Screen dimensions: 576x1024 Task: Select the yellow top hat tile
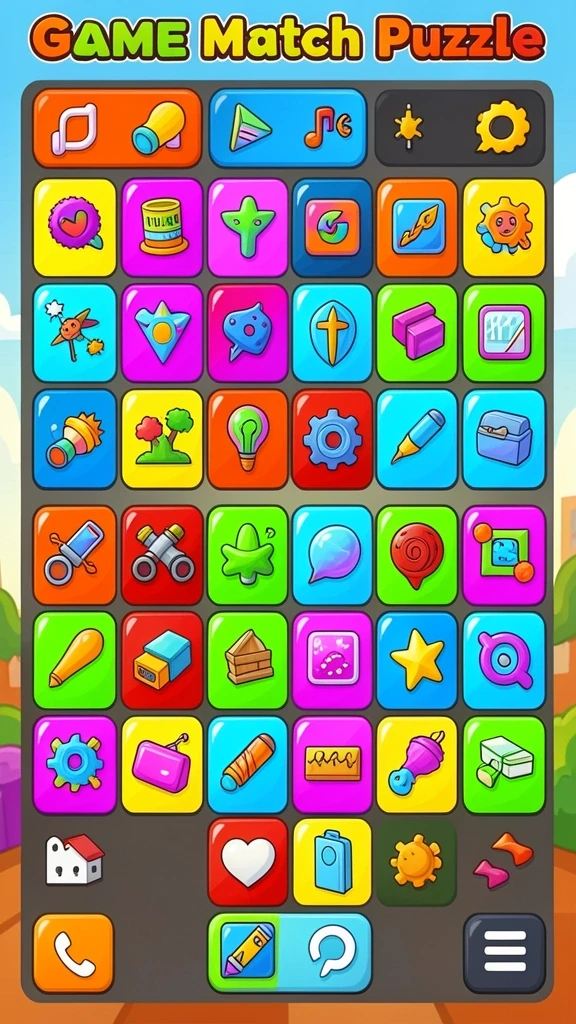(x=162, y=227)
